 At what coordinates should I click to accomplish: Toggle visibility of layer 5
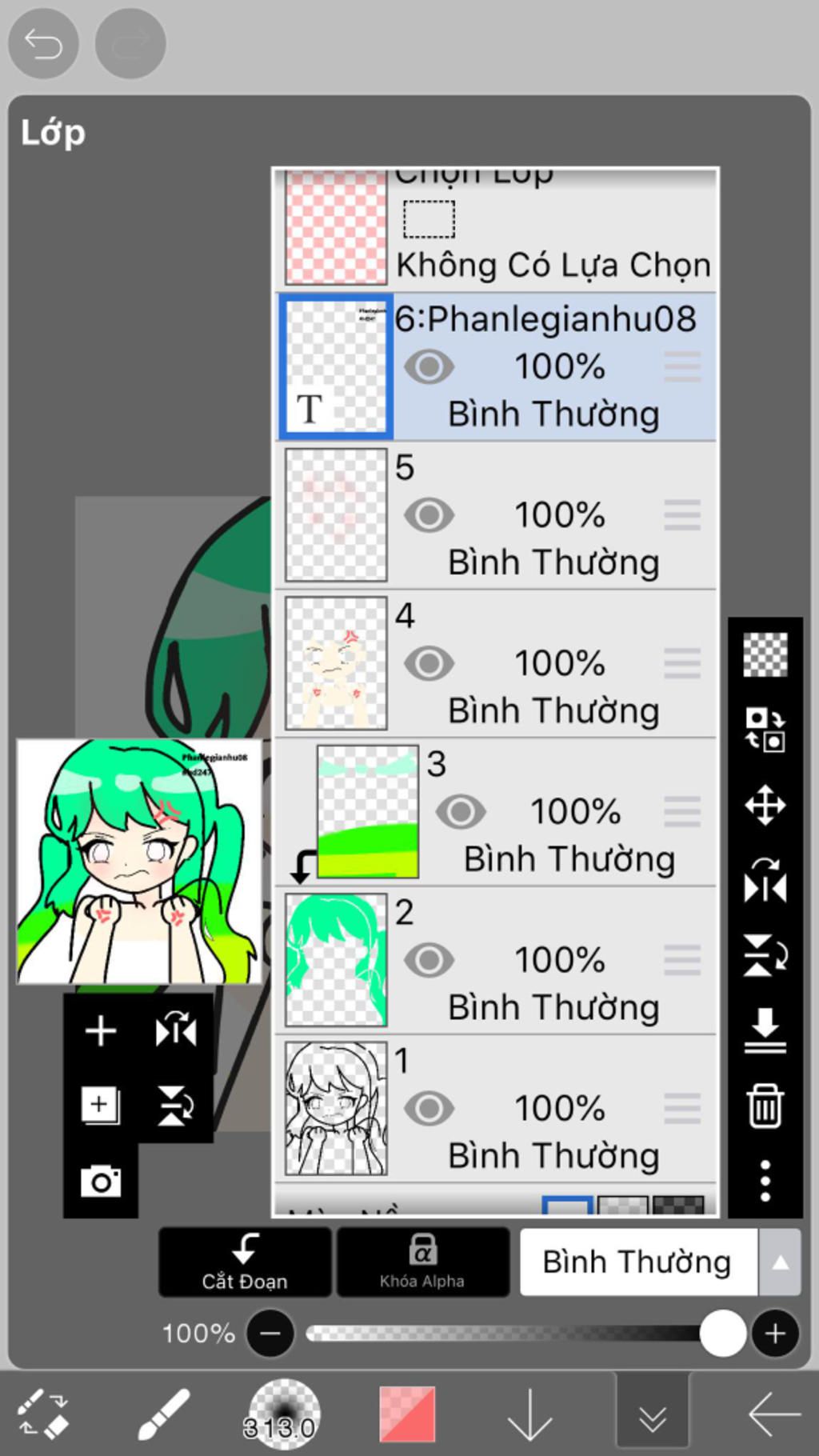[x=429, y=515]
